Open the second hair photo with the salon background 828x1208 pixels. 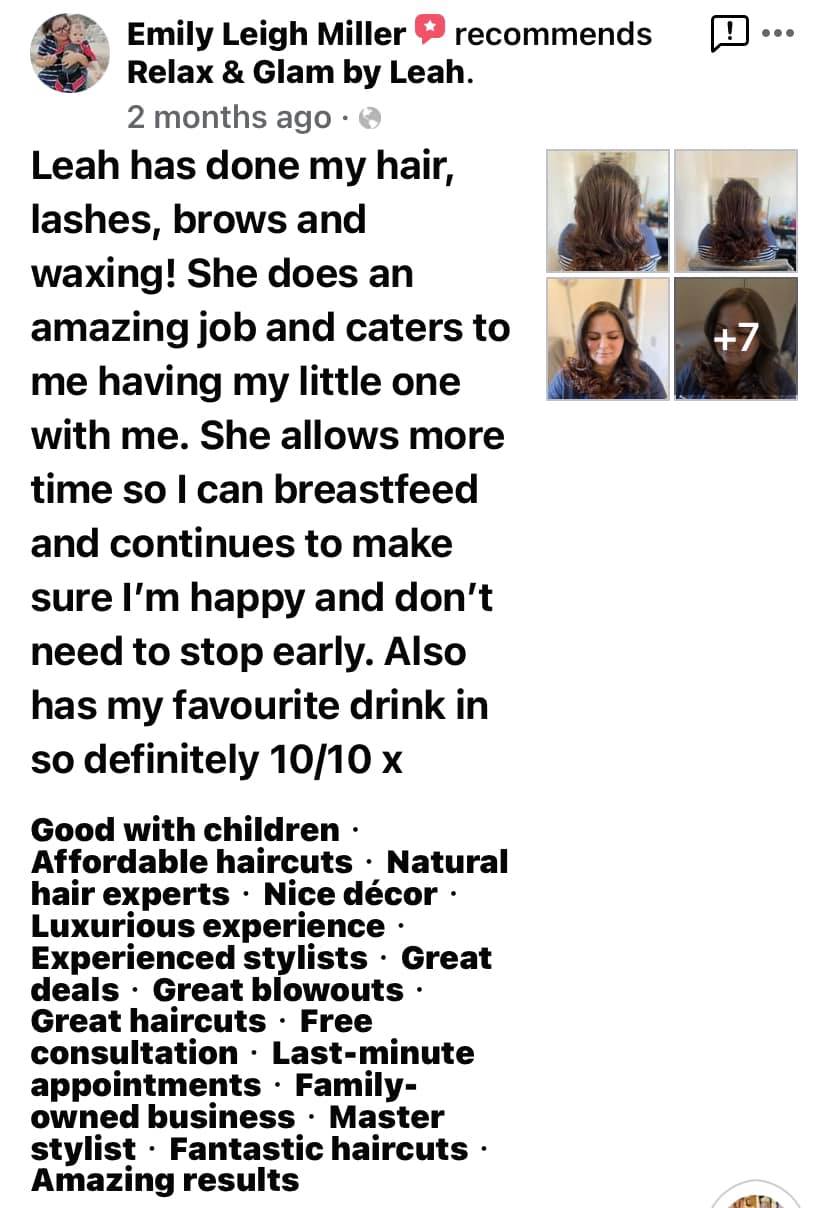tap(736, 210)
